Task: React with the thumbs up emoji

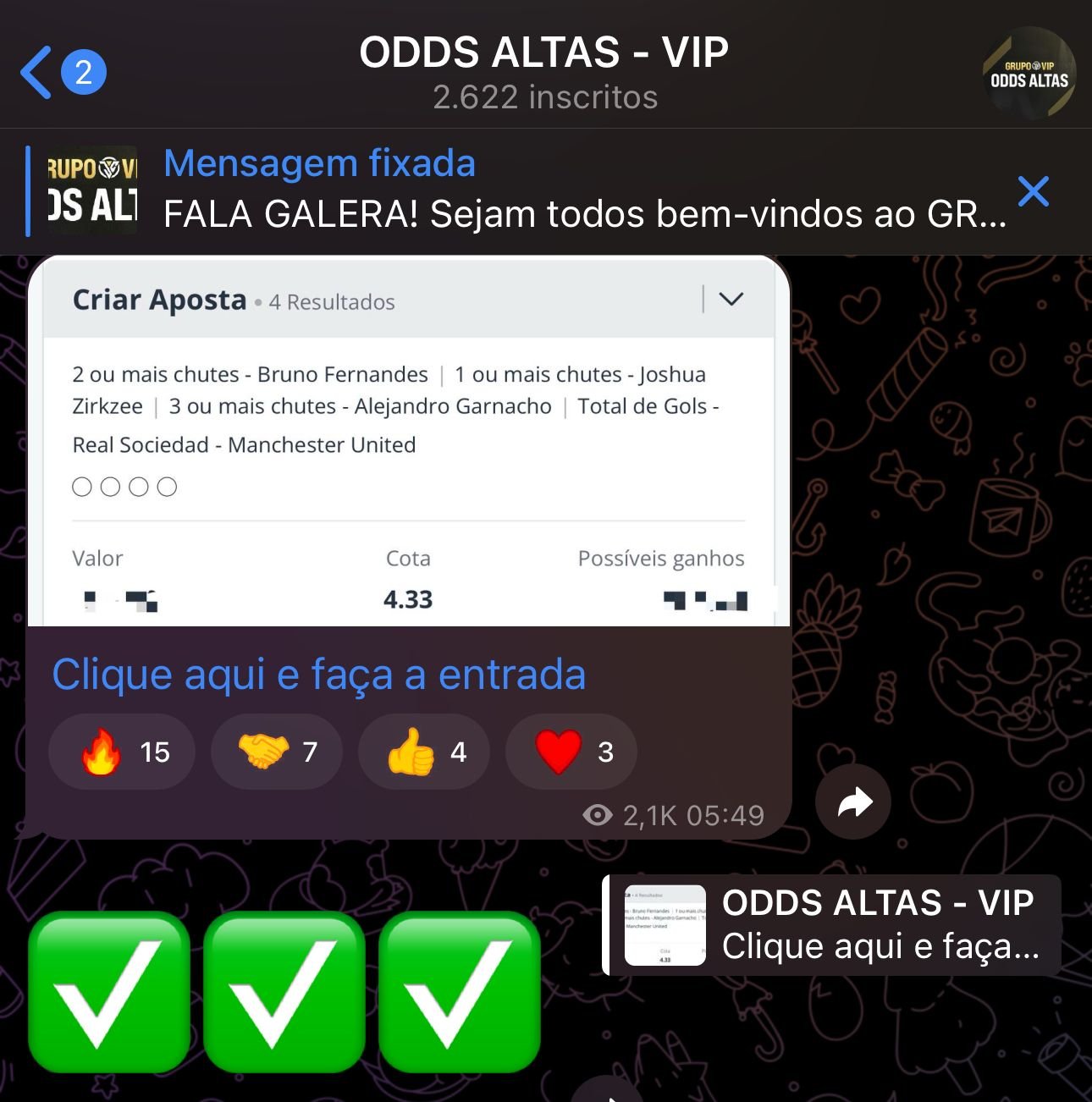Action: [x=424, y=752]
